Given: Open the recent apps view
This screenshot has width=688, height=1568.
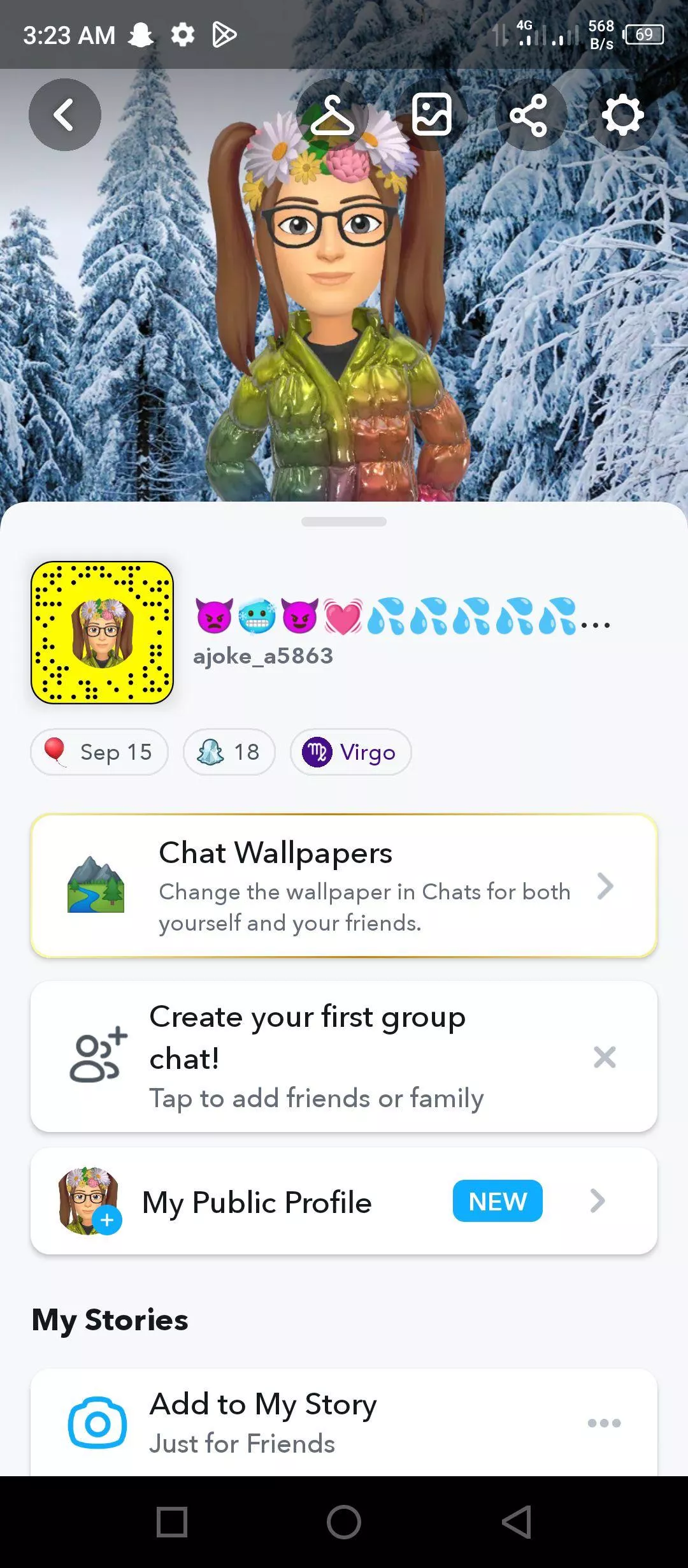Looking at the screenshot, I should click(172, 1522).
